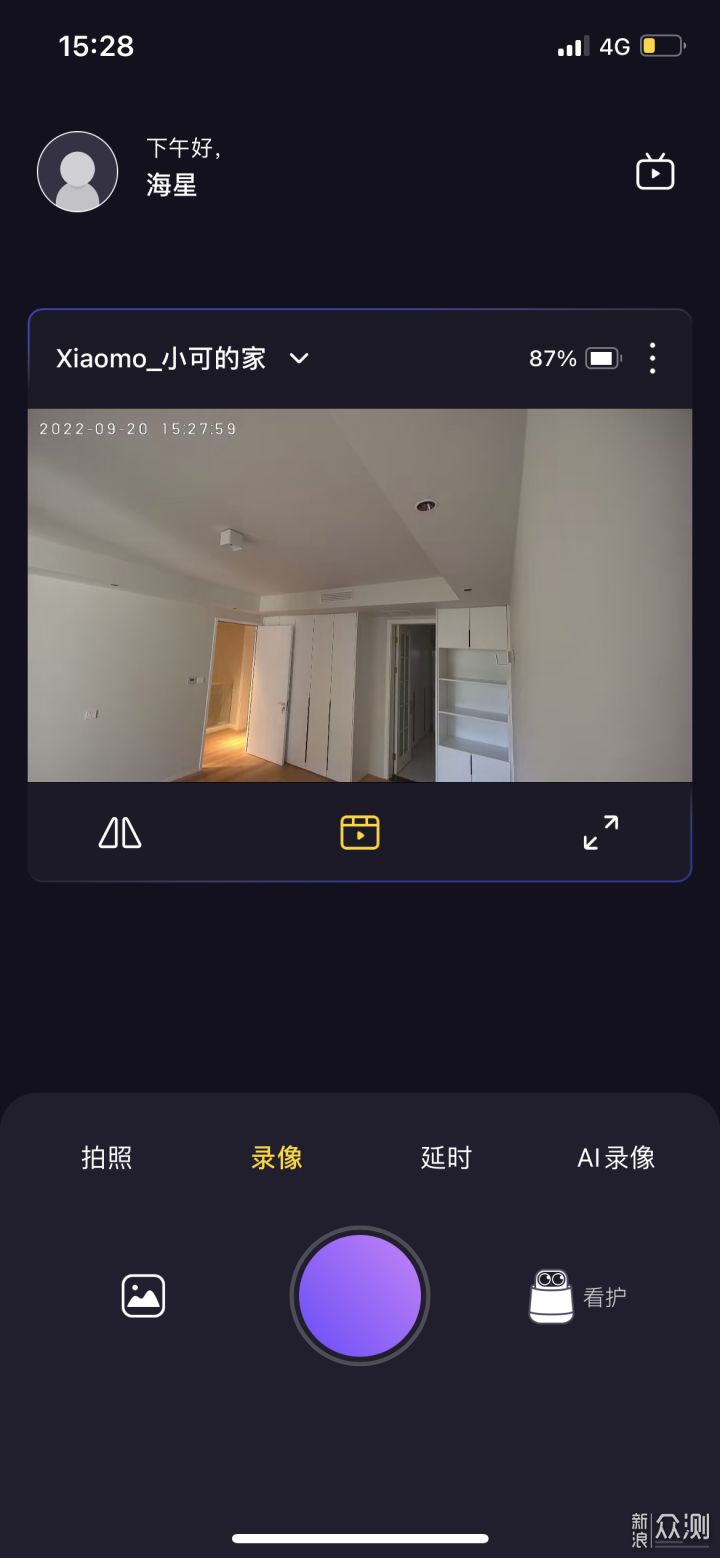Switch to 拍照 mode
Image resolution: width=720 pixels, height=1558 pixels.
coord(106,1158)
